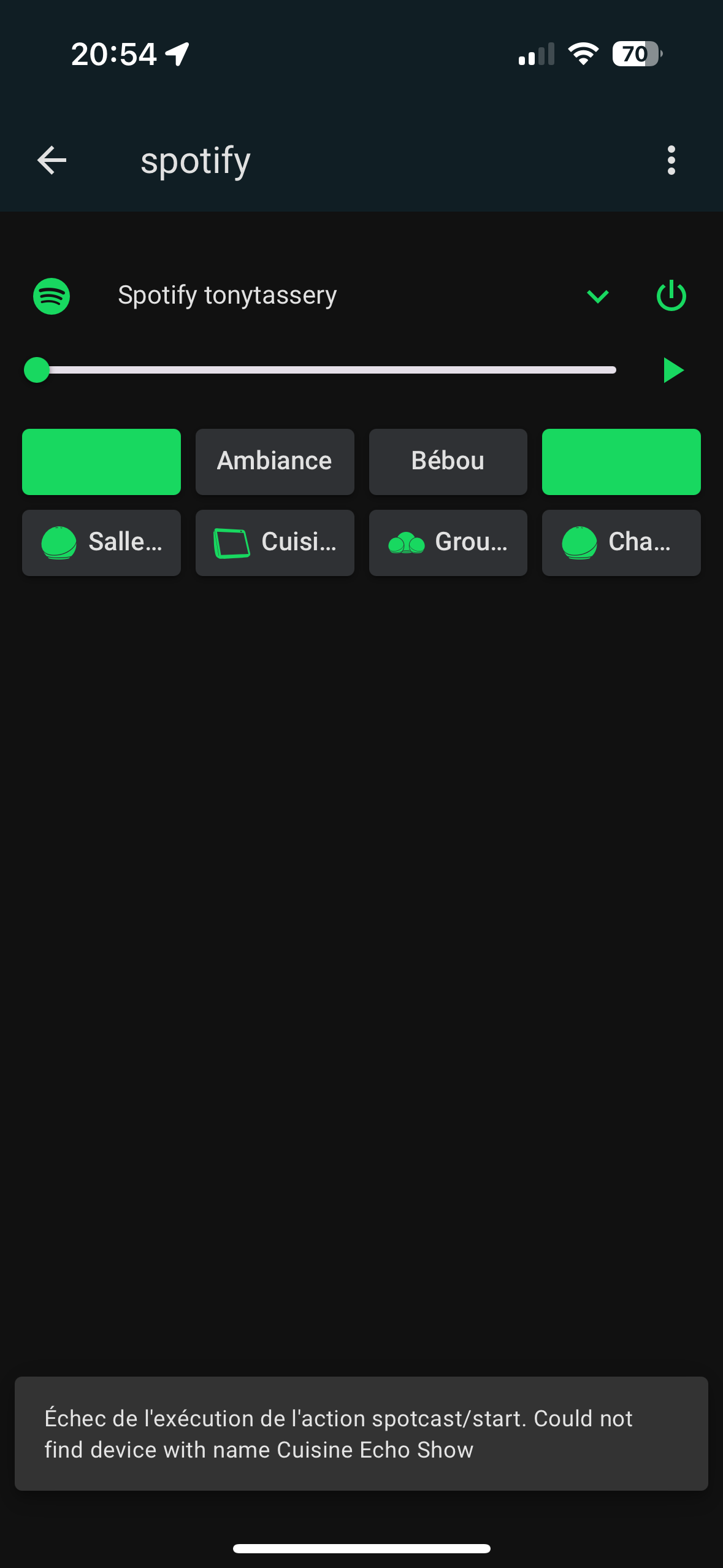Screen dimensions: 723x1568
Task: Select the Ambiance playlist button
Action: click(275, 461)
